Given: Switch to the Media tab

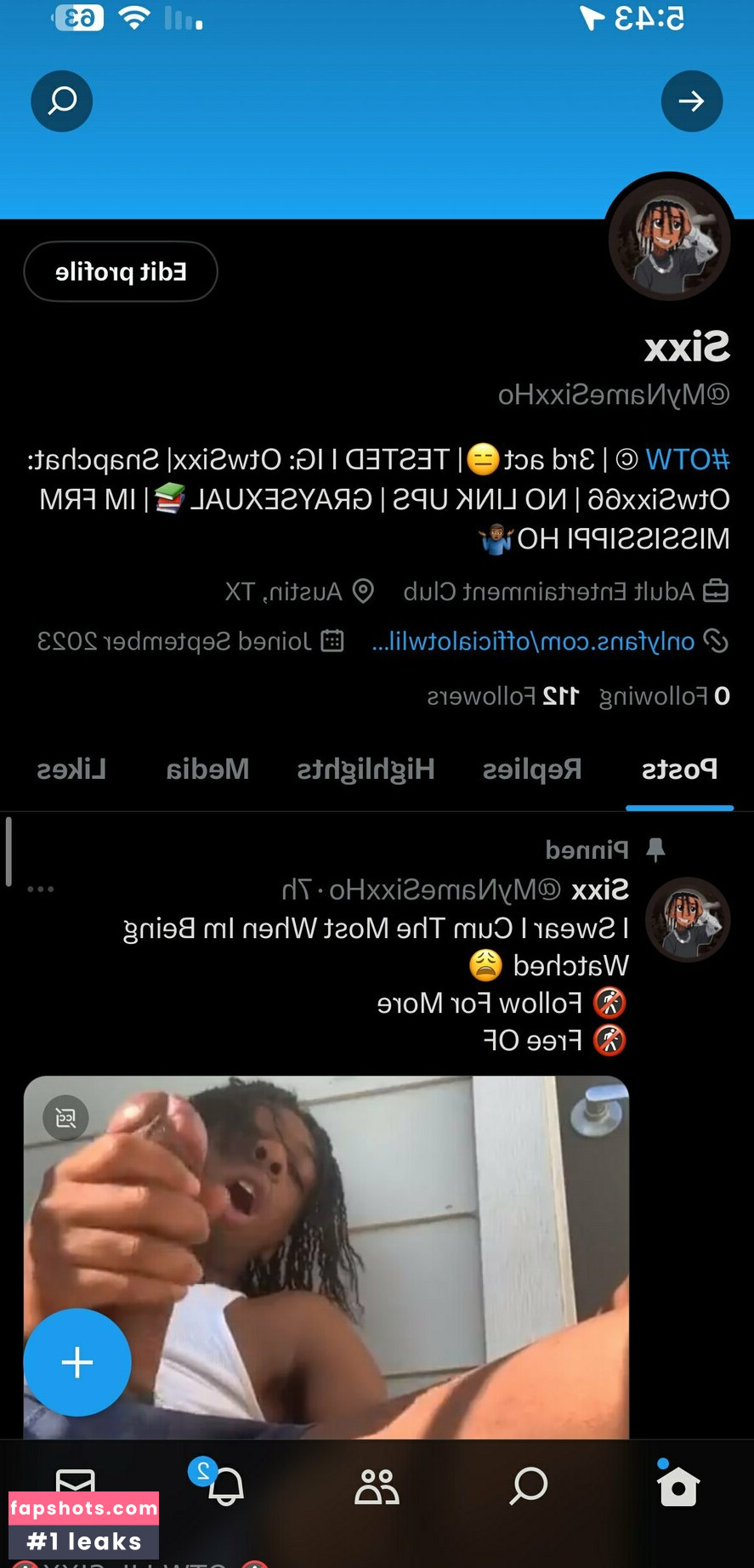Looking at the screenshot, I should tap(207, 769).
